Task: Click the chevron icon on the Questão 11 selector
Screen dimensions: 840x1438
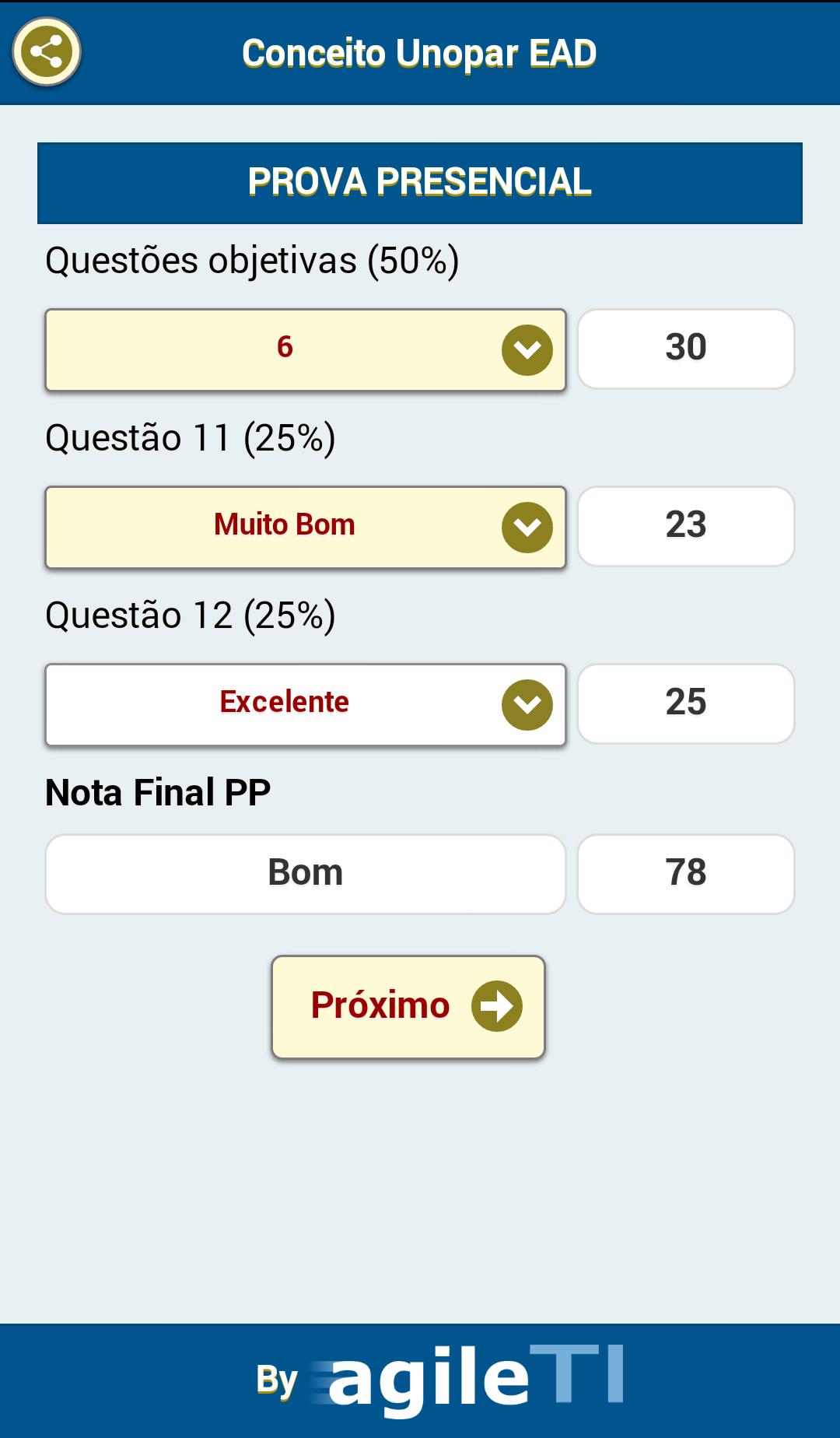Action: (527, 526)
